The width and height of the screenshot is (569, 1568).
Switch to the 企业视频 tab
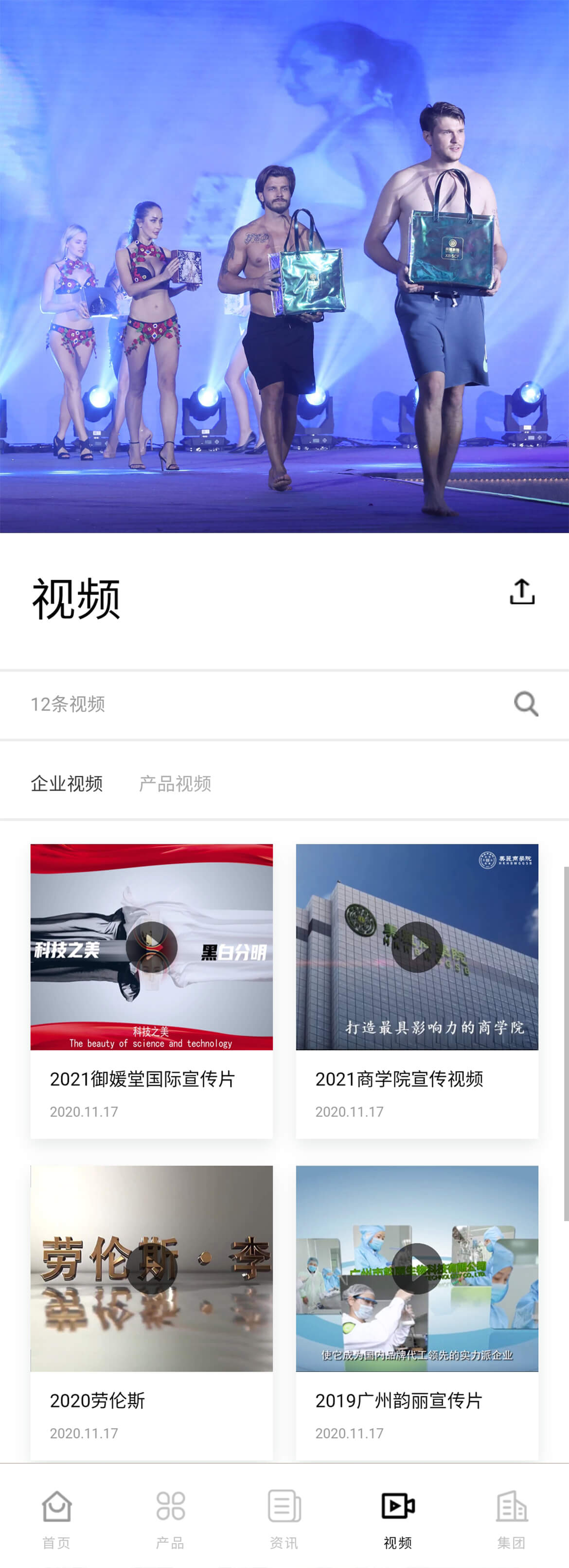coord(67,784)
